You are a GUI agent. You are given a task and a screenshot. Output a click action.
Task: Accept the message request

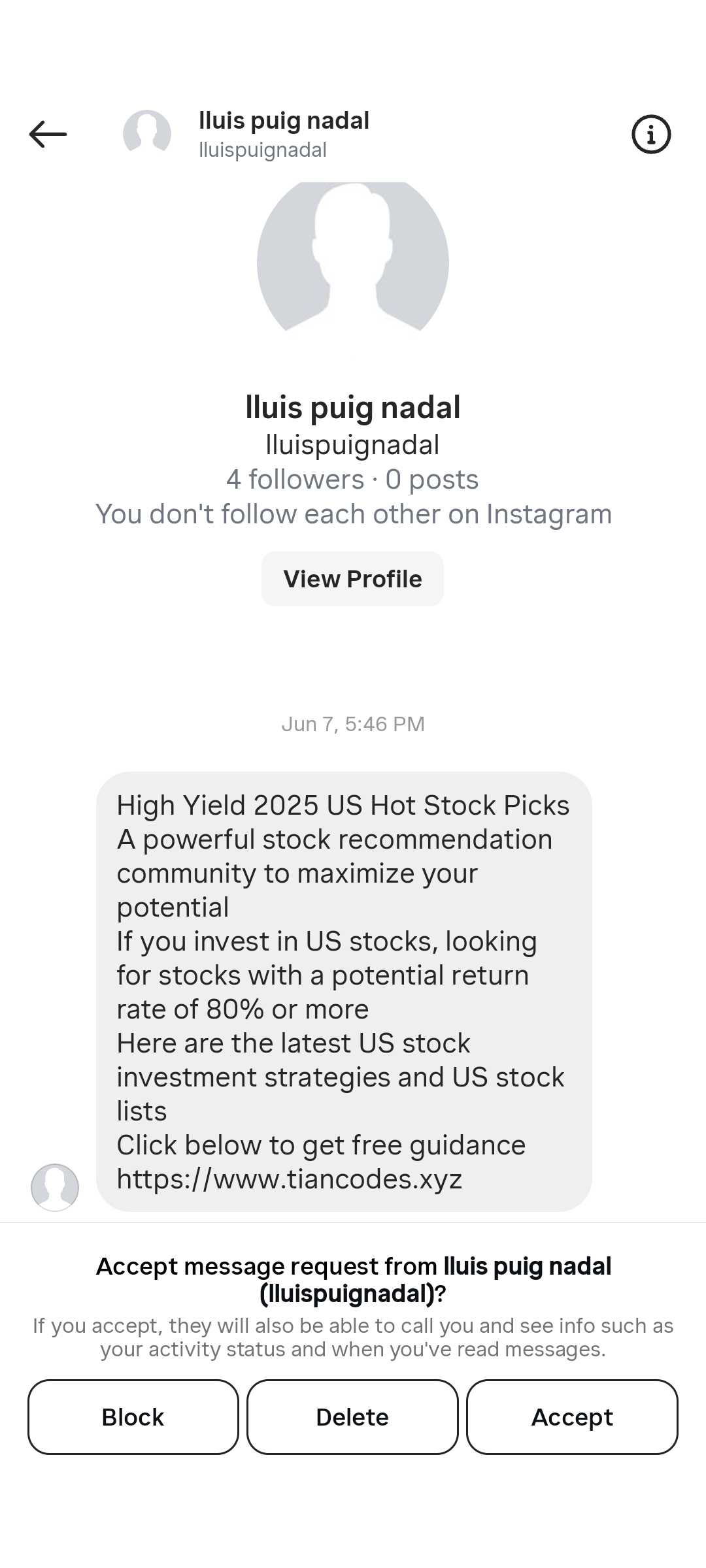pyautogui.click(x=572, y=1417)
